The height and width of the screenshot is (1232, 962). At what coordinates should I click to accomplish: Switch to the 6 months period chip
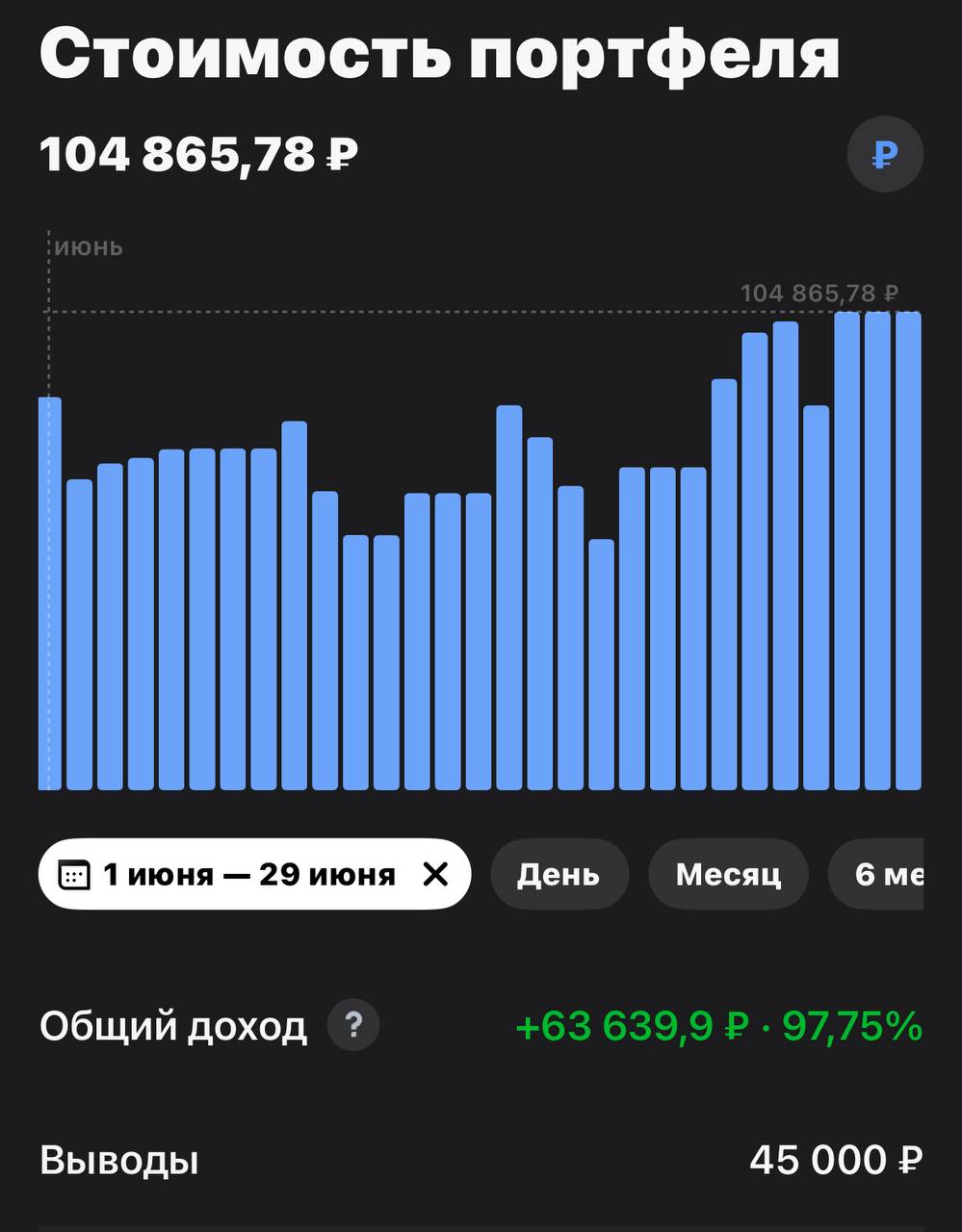click(x=886, y=874)
